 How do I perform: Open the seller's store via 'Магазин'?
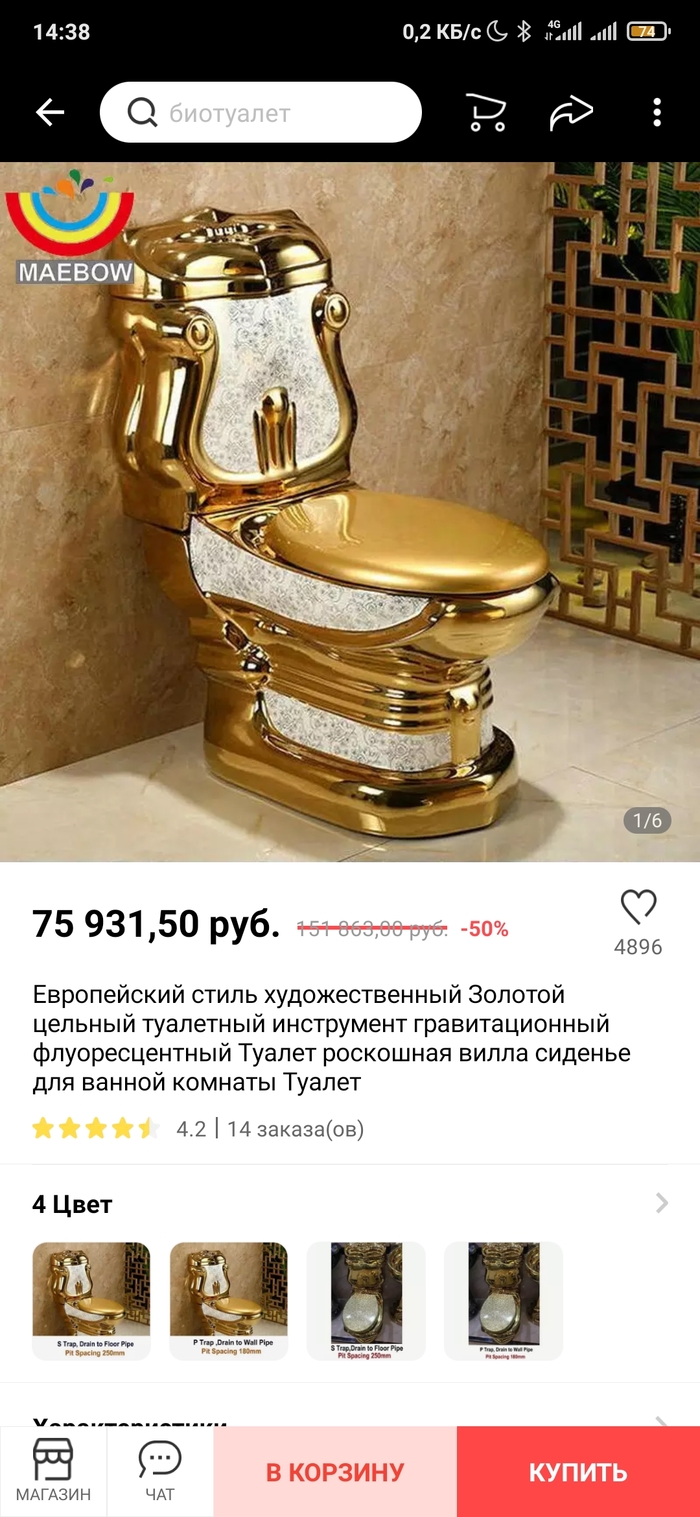53,1471
